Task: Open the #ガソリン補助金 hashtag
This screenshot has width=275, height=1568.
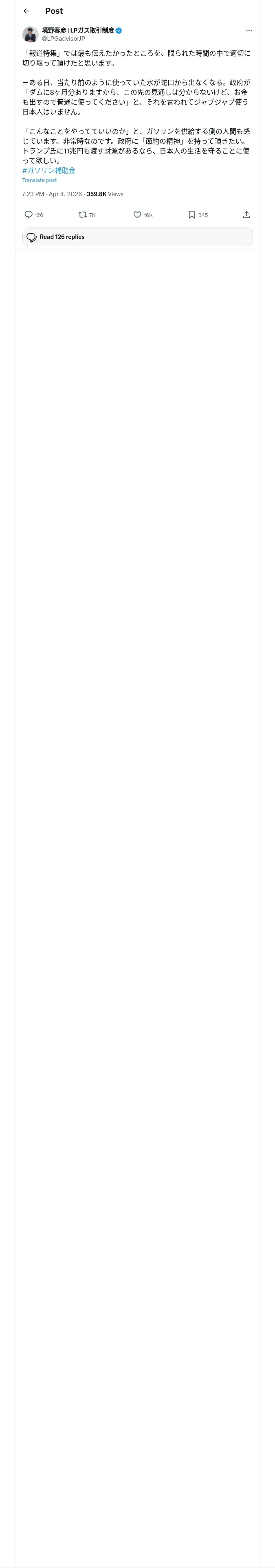Action: coord(49,171)
